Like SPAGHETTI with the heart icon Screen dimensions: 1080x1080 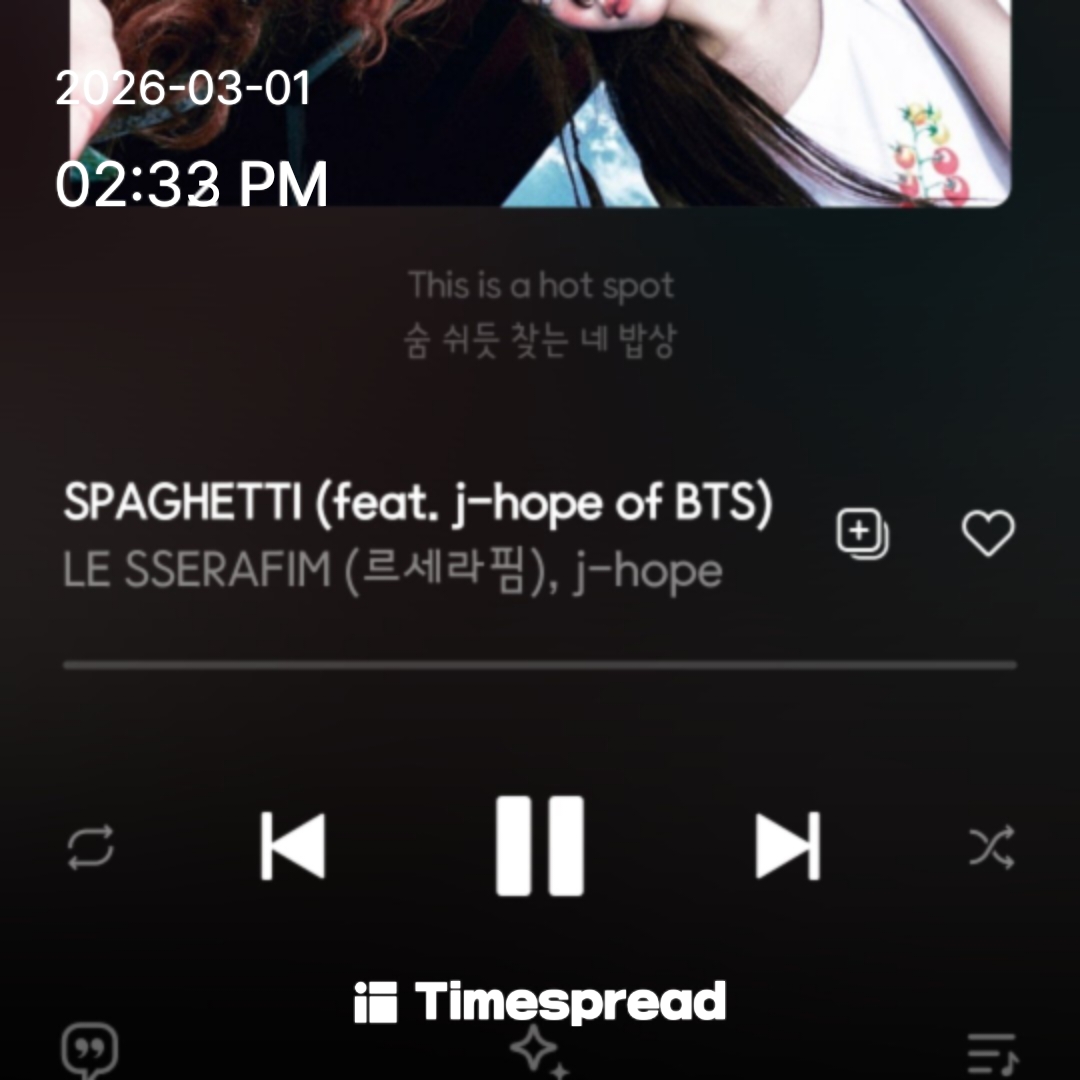click(988, 533)
